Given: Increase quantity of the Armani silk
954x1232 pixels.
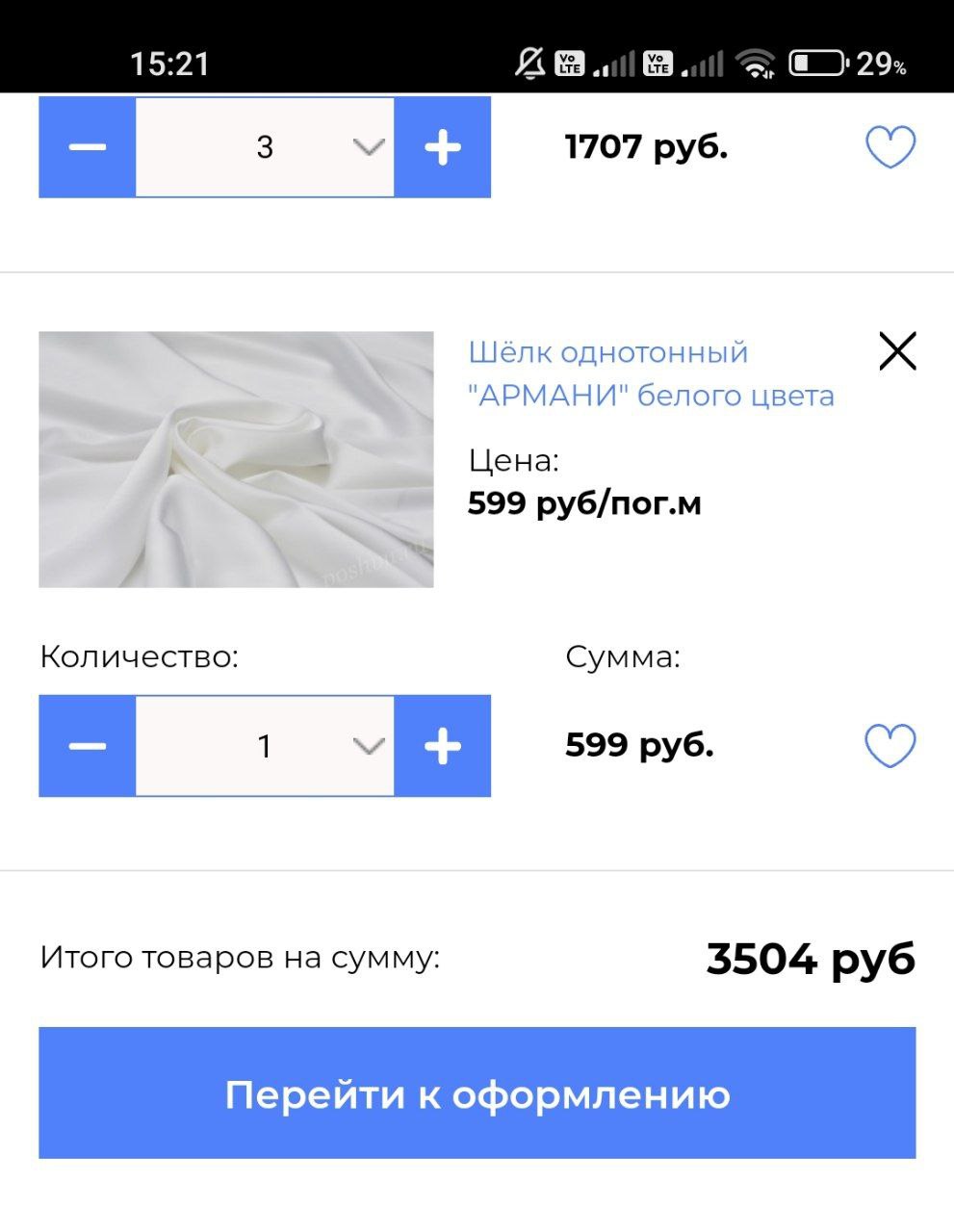Looking at the screenshot, I should click(443, 746).
